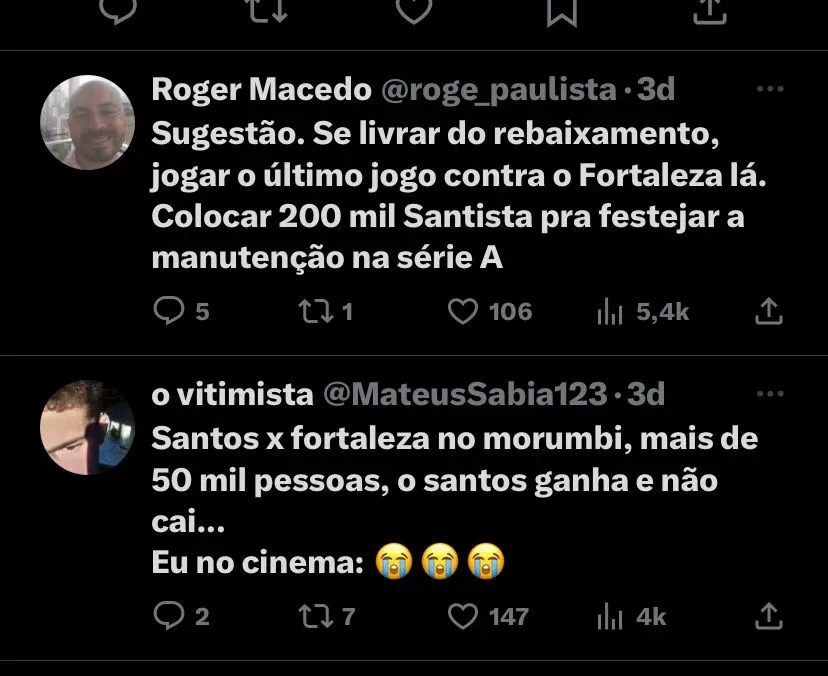The width and height of the screenshot is (828, 676).
Task: Open the overflow menu on Roger Macedo's reply
Action: pyautogui.click(x=769, y=90)
